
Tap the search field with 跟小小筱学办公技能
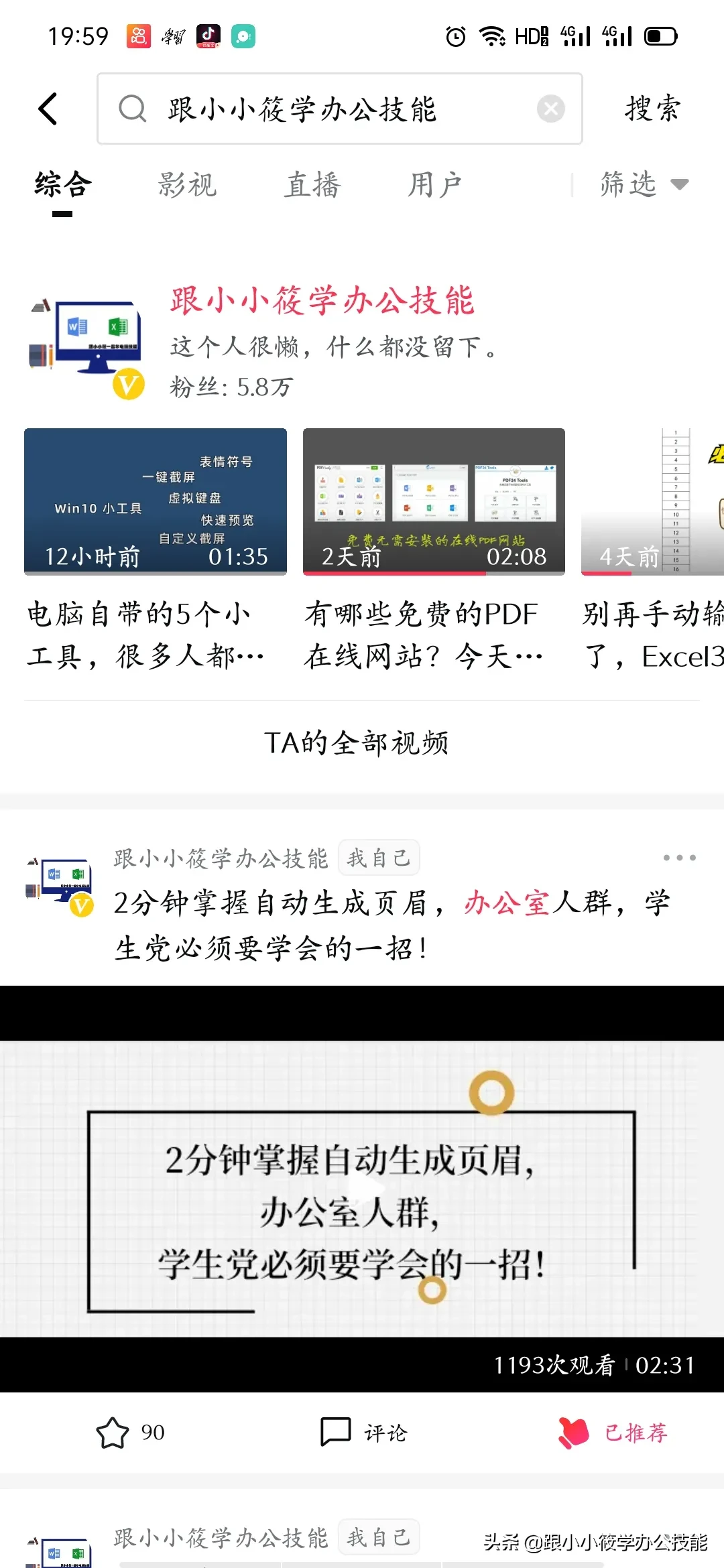[x=339, y=109]
